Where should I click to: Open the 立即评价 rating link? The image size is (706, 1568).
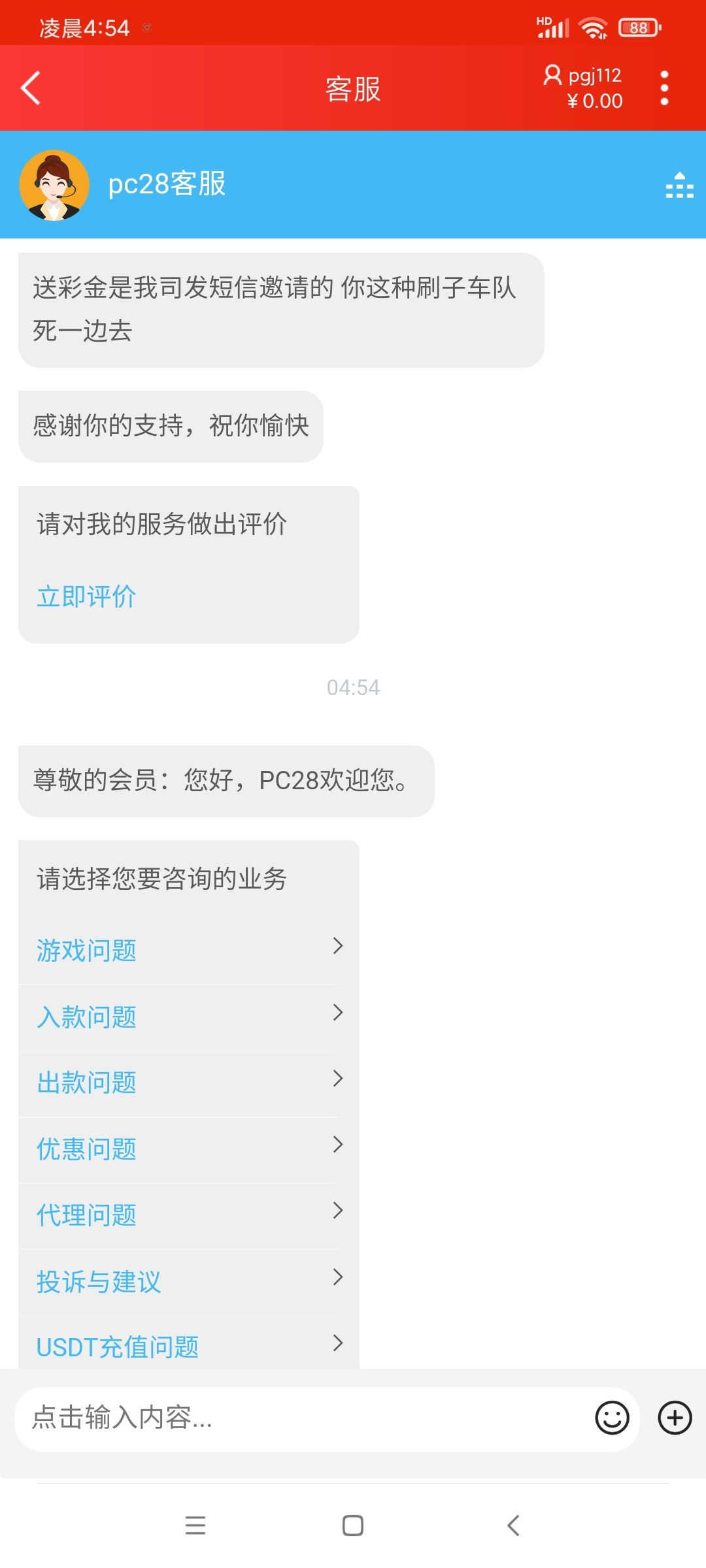[86, 596]
